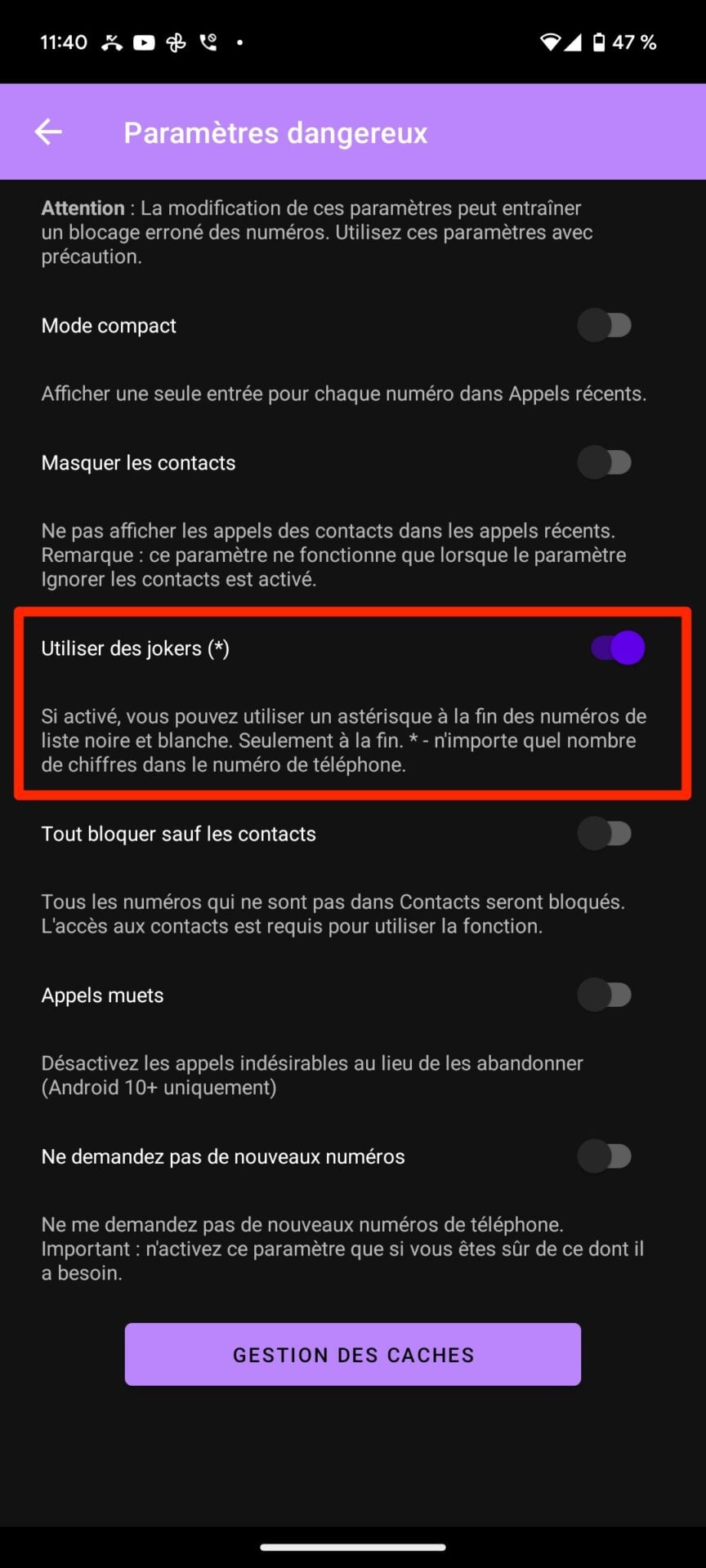
Task: Go back using the arrow icon
Action: (x=48, y=131)
